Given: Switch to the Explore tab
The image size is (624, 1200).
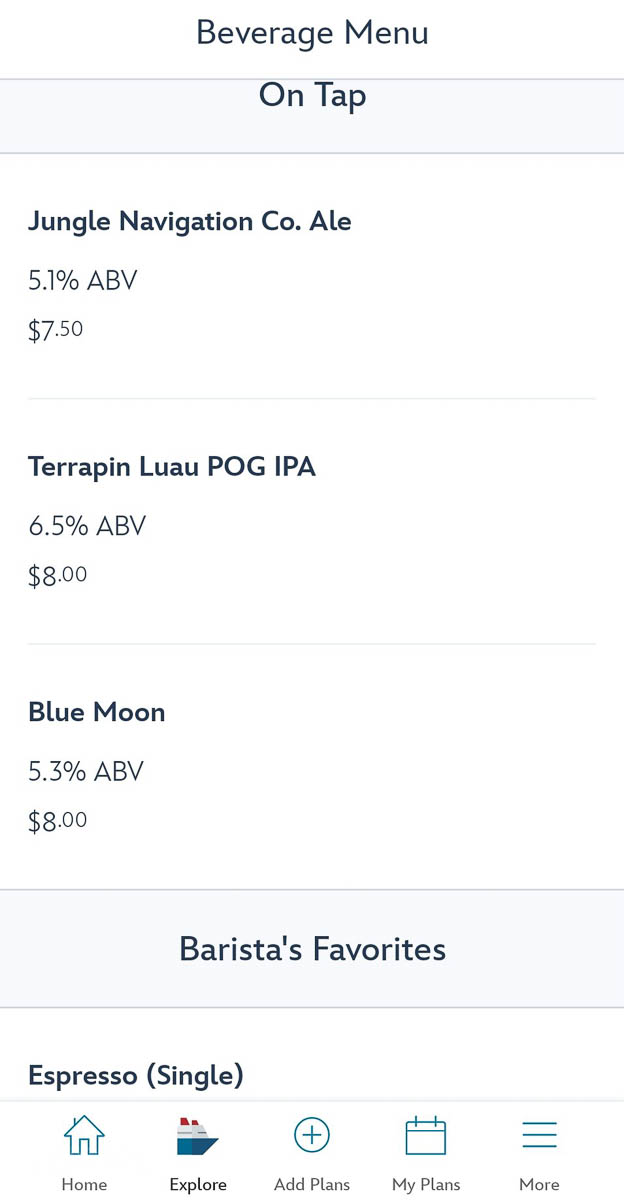Looking at the screenshot, I should [x=198, y=1153].
